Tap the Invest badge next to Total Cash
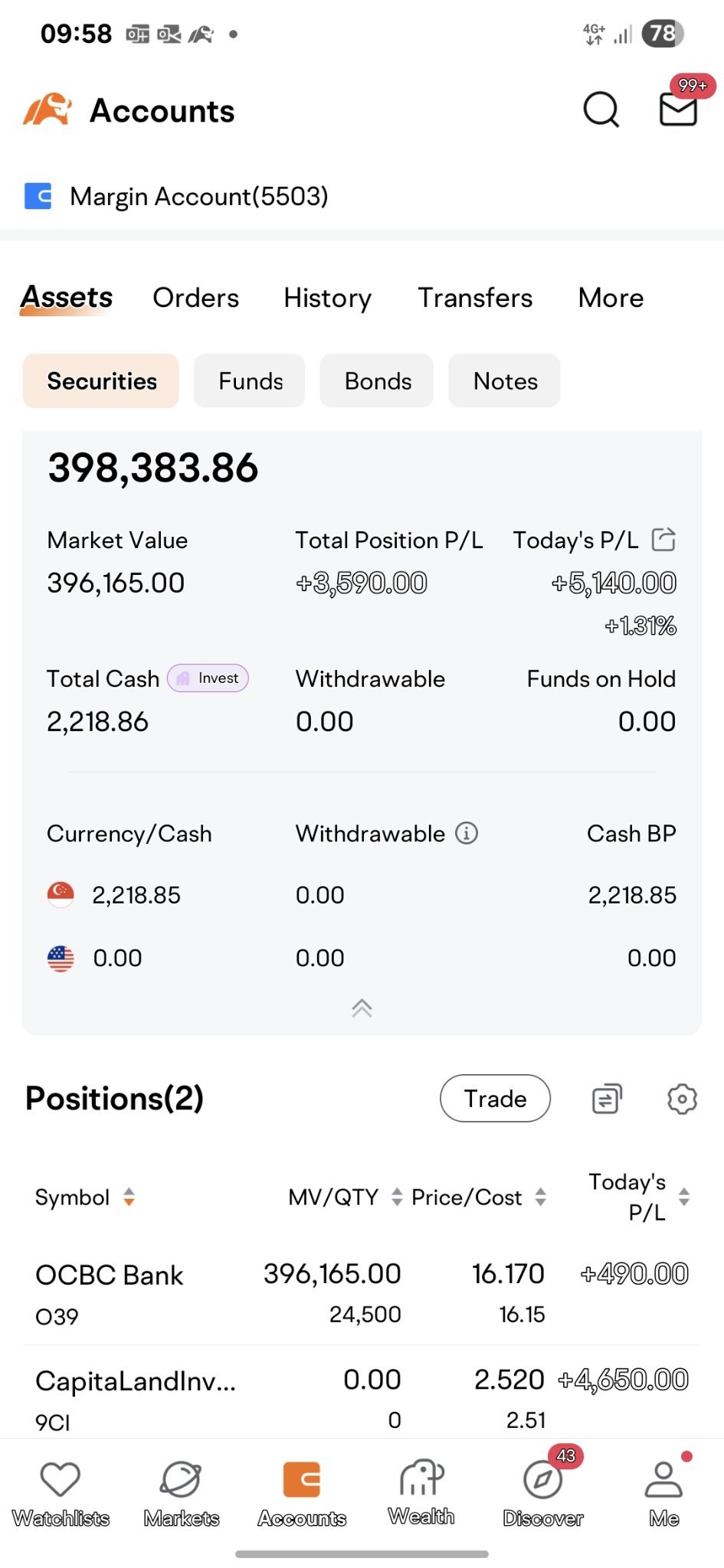724x1568 pixels. [x=208, y=678]
